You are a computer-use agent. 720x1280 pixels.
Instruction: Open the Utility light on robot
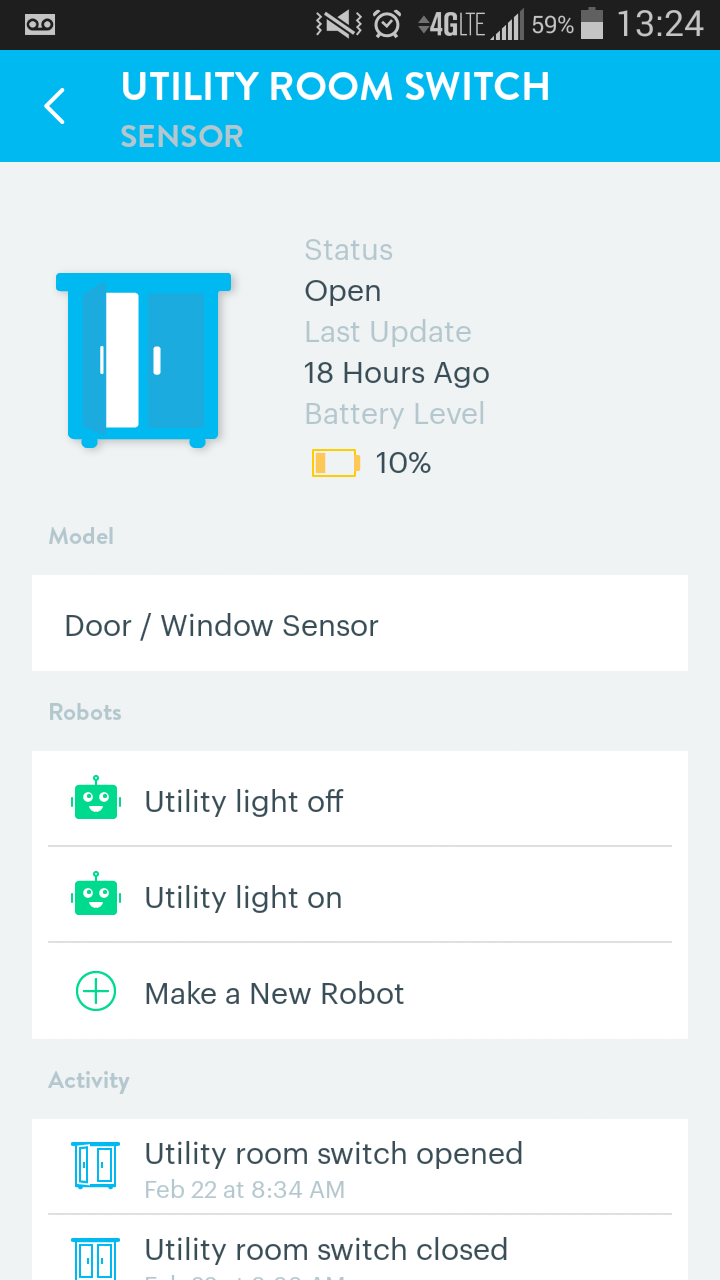[360, 896]
